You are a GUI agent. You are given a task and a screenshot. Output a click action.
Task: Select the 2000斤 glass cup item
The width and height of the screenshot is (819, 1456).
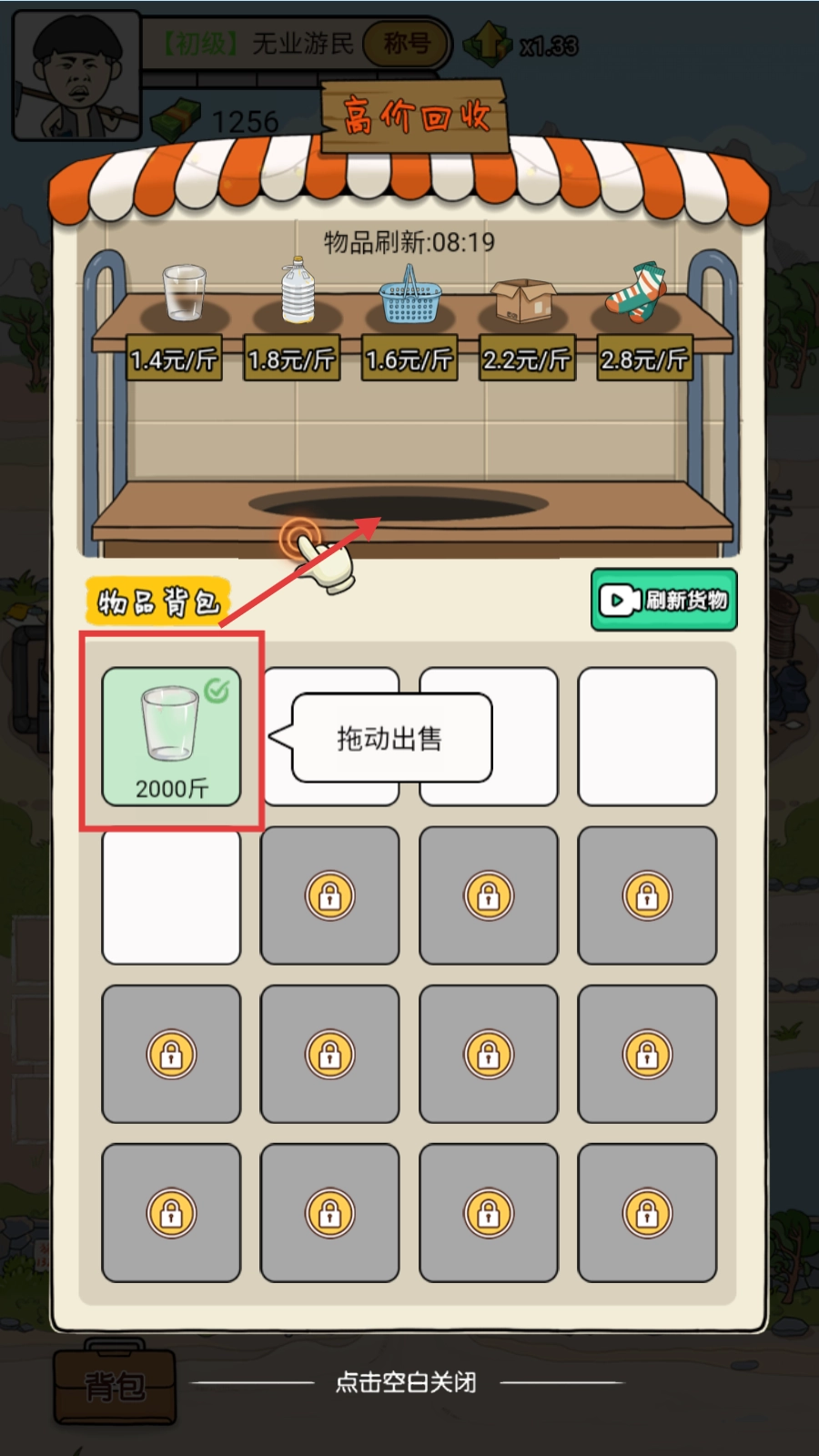coord(171,736)
